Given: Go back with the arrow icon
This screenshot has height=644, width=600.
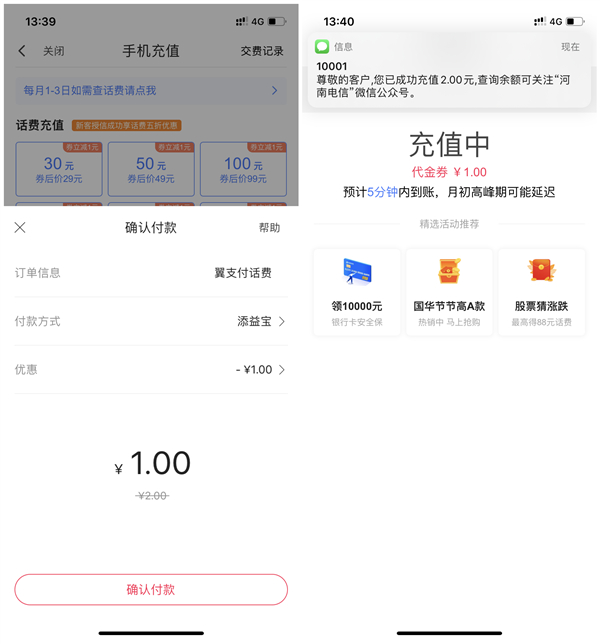Looking at the screenshot, I should 22,51.
